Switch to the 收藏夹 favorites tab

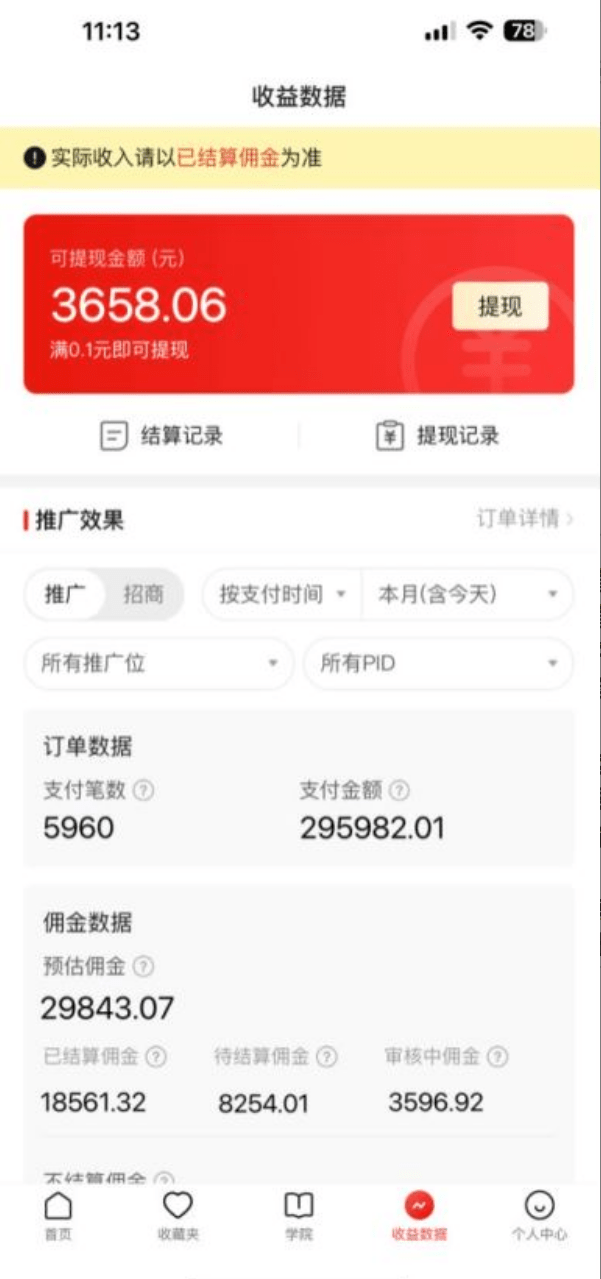pyautogui.click(x=178, y=1214)
